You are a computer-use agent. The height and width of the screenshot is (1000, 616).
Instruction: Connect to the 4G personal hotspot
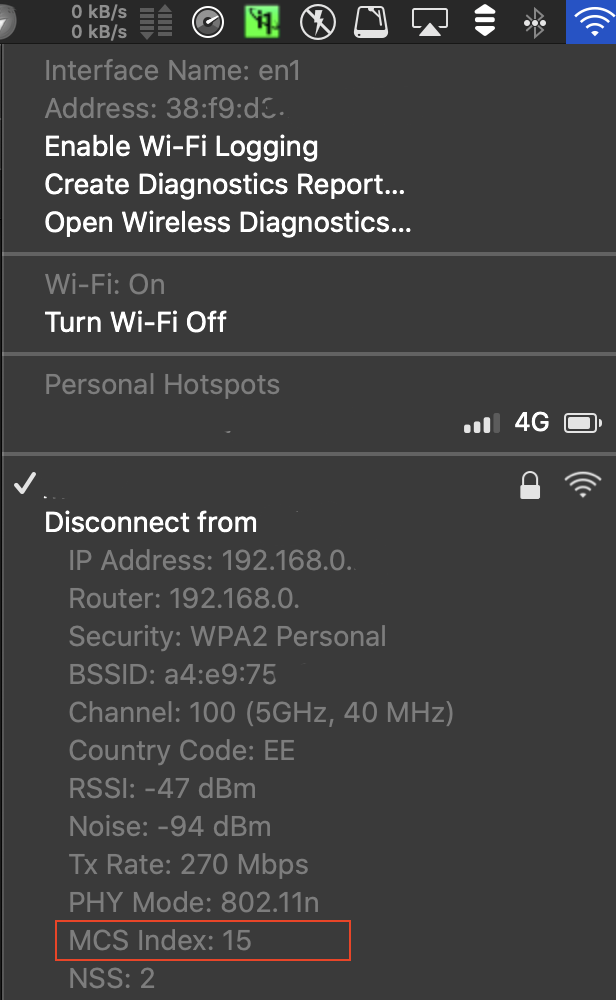309,423
